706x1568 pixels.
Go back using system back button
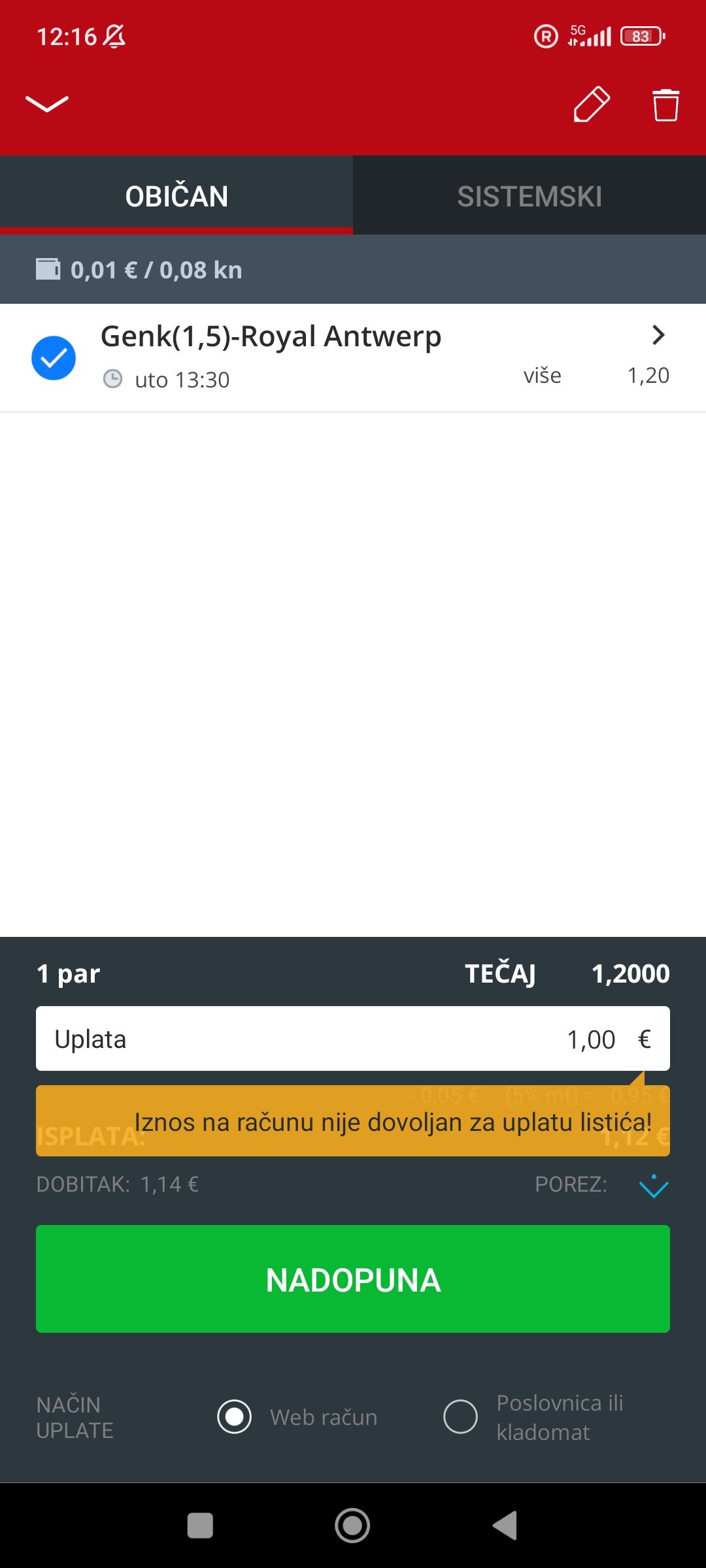(x=505, y=1526)
